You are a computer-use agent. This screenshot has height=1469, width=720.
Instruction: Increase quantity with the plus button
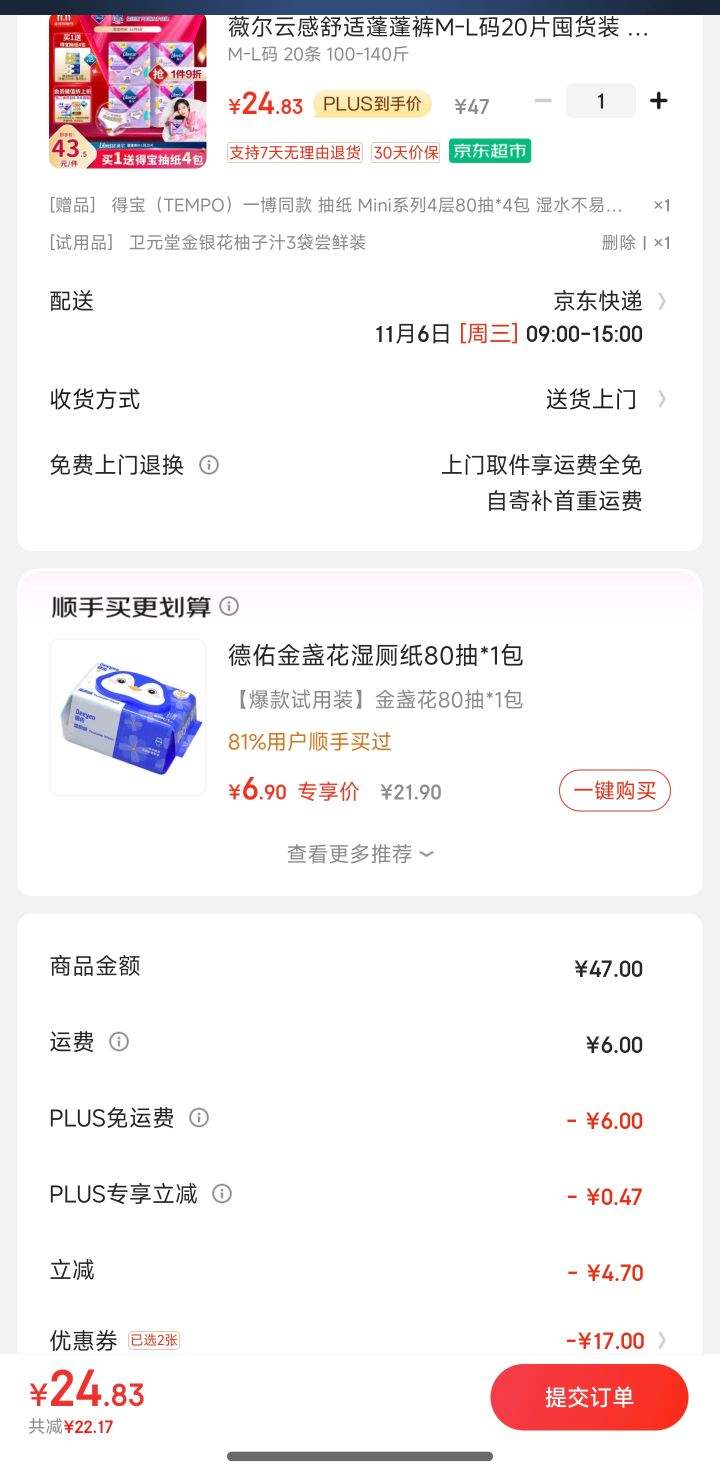[x=658, y=101]
